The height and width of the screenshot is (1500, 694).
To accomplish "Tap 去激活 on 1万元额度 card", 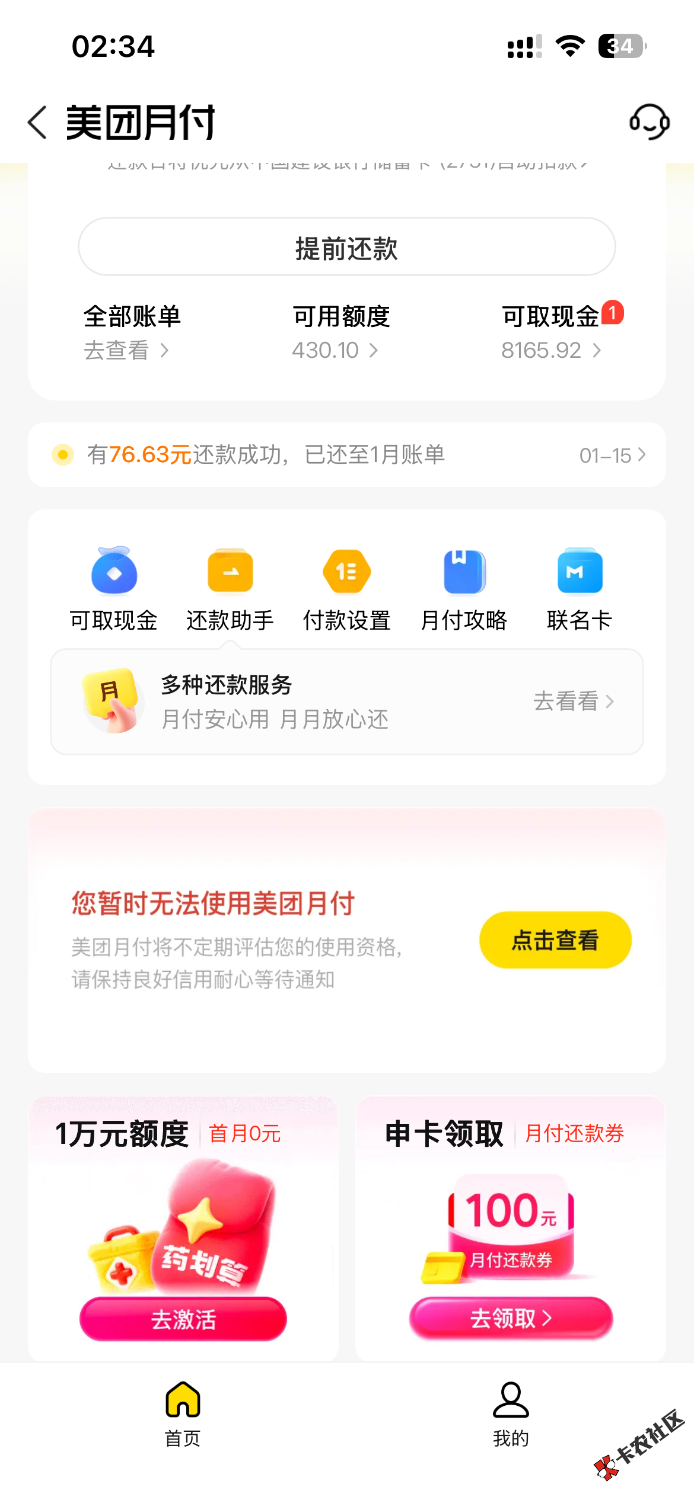I will [183, 1319].
